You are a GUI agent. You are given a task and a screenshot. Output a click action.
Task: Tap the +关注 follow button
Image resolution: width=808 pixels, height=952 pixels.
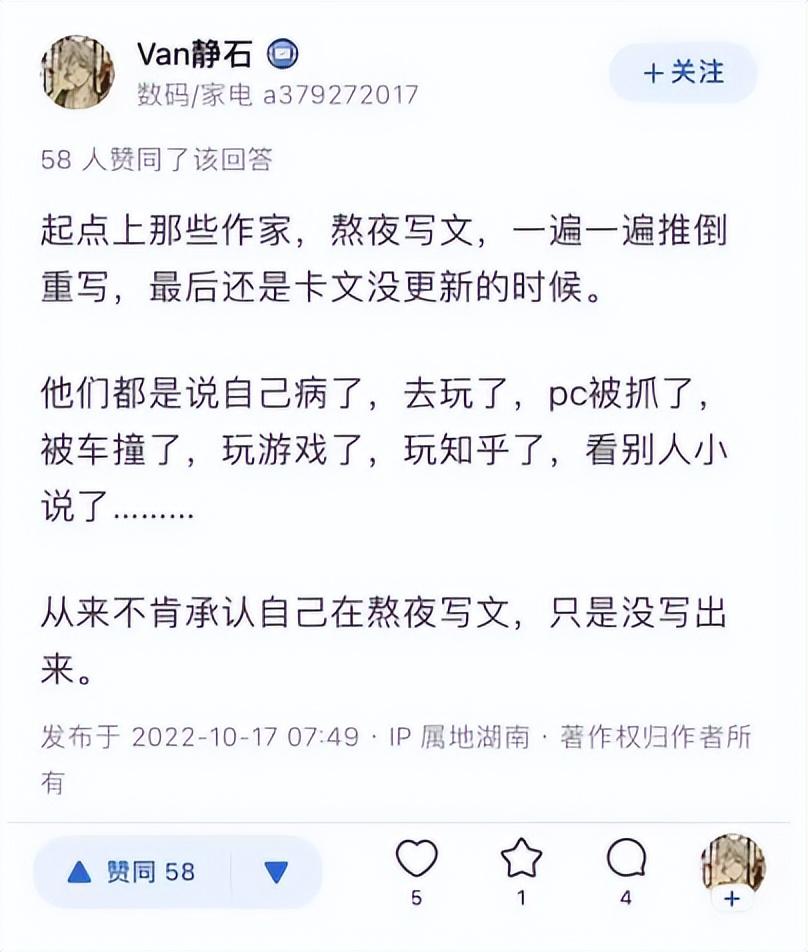[x=684, y=73]
